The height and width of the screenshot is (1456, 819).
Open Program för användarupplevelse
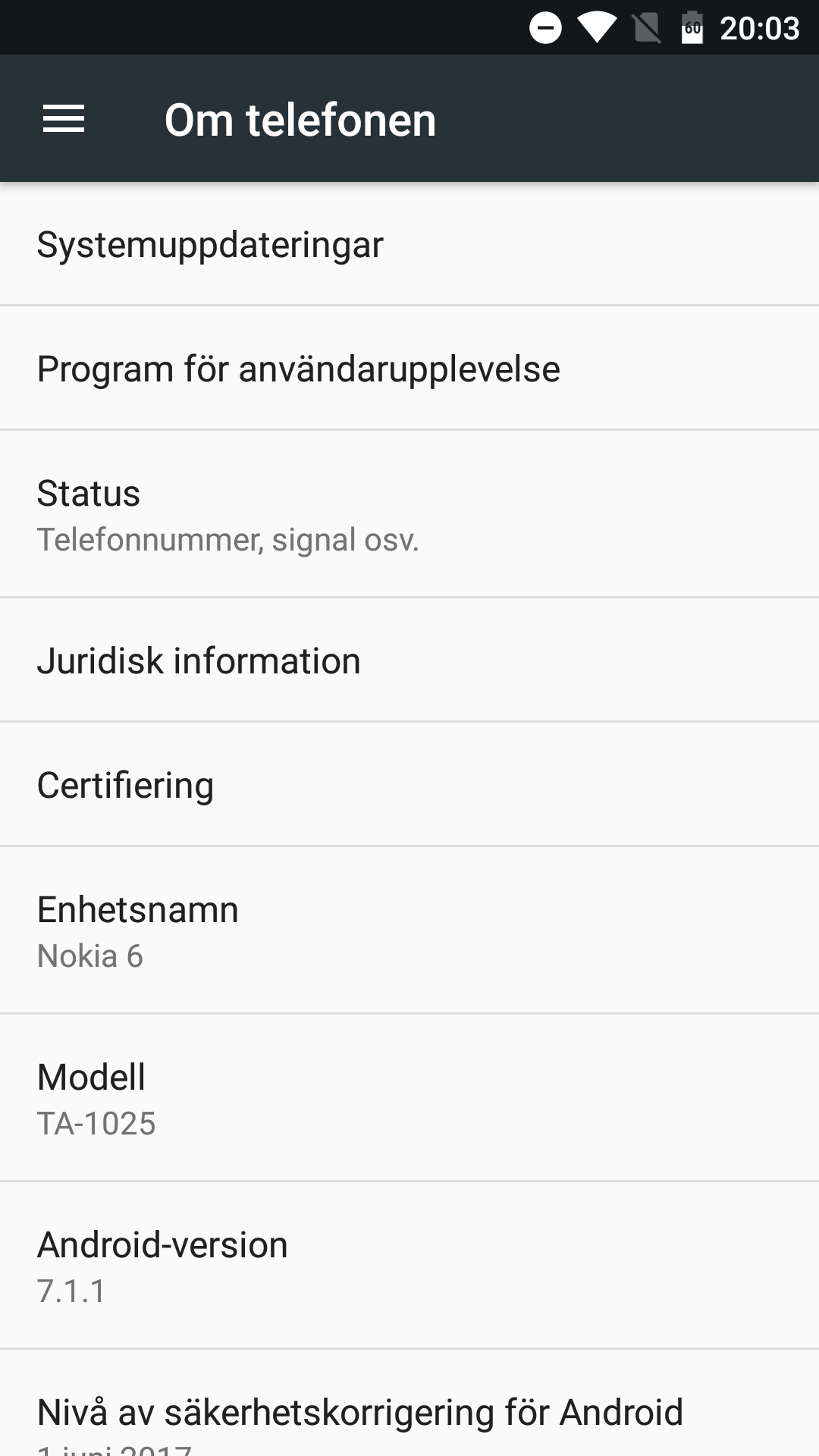click(x=409, y=369)
